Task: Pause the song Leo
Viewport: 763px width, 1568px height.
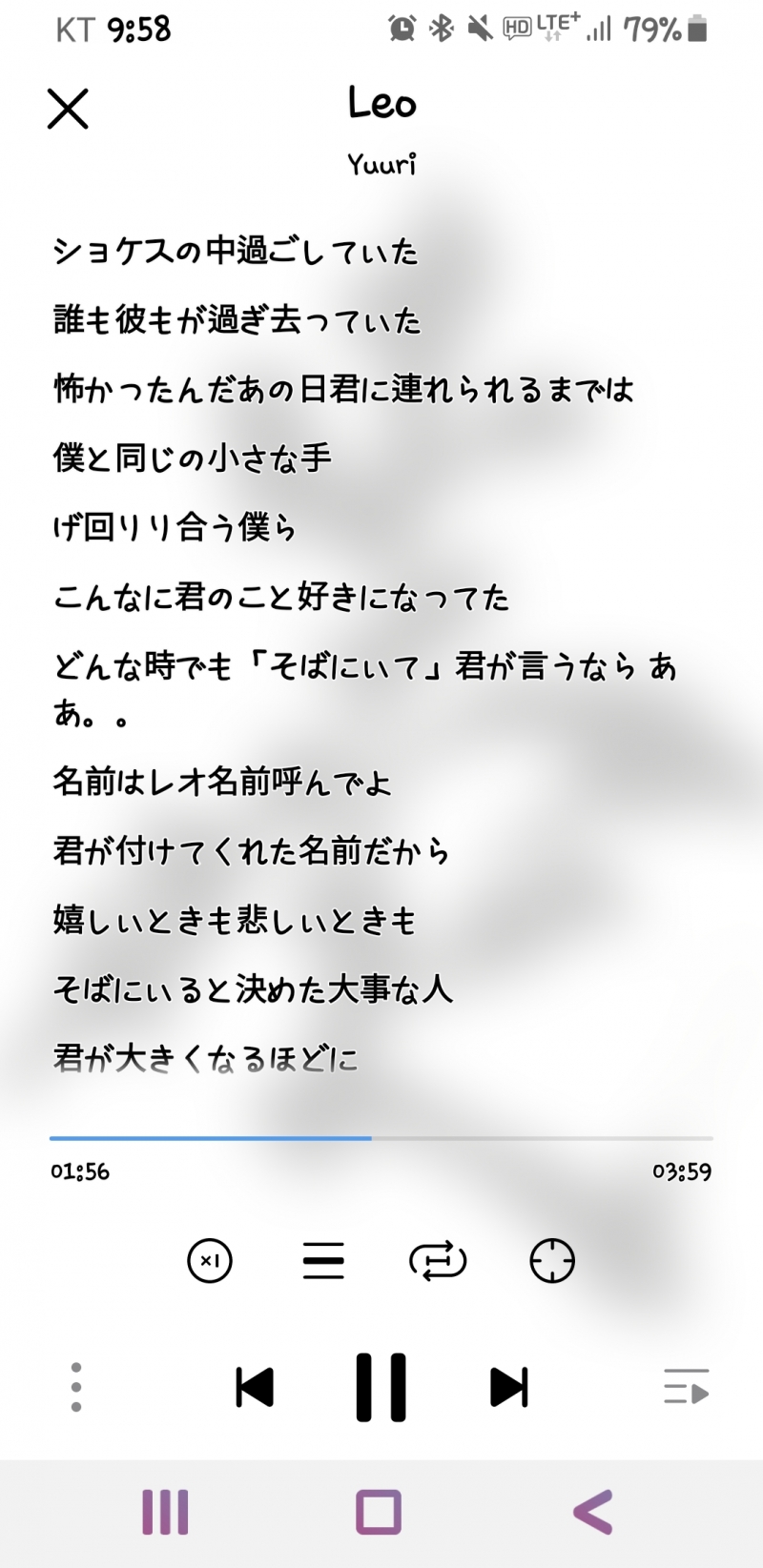Action: (381, 1387)
